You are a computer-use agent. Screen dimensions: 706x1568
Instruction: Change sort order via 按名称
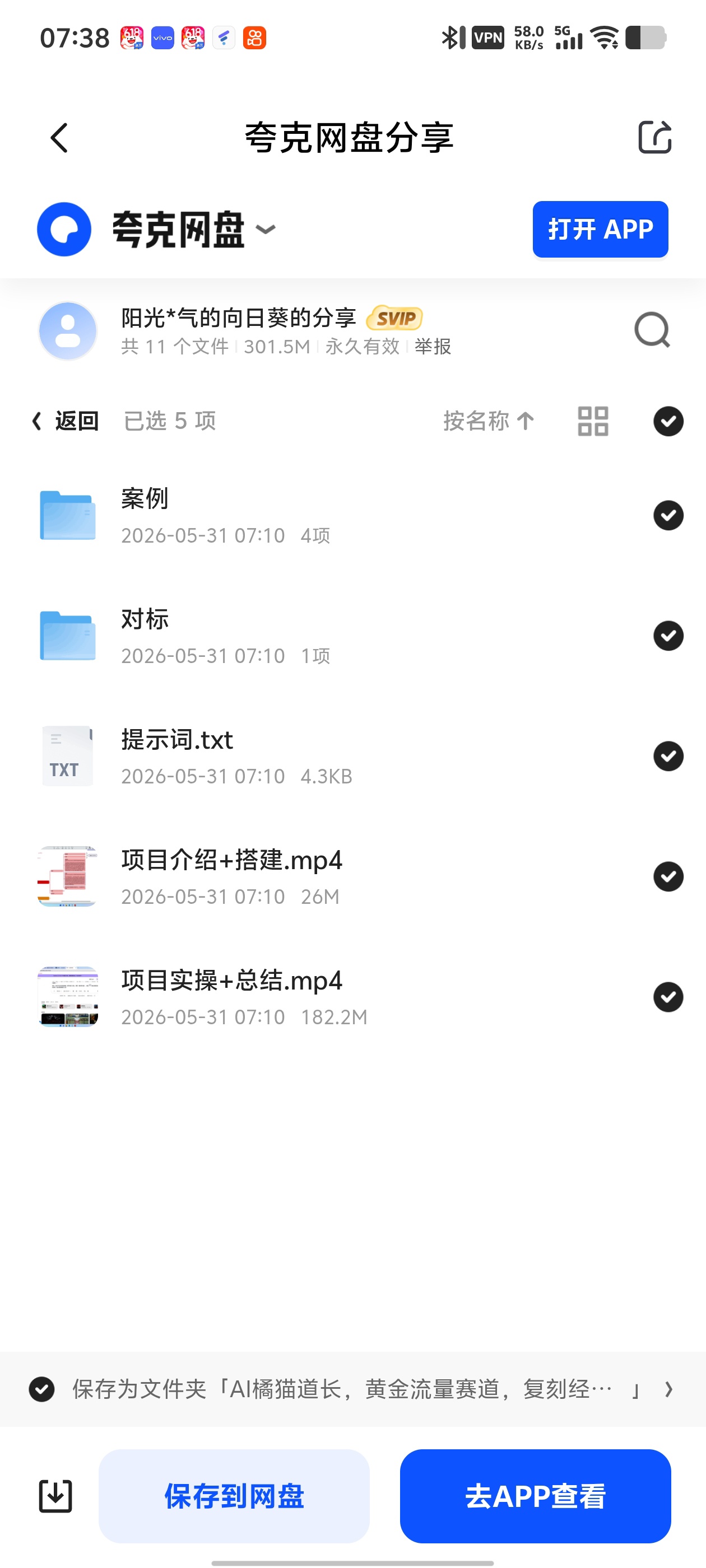click(488, 421)
